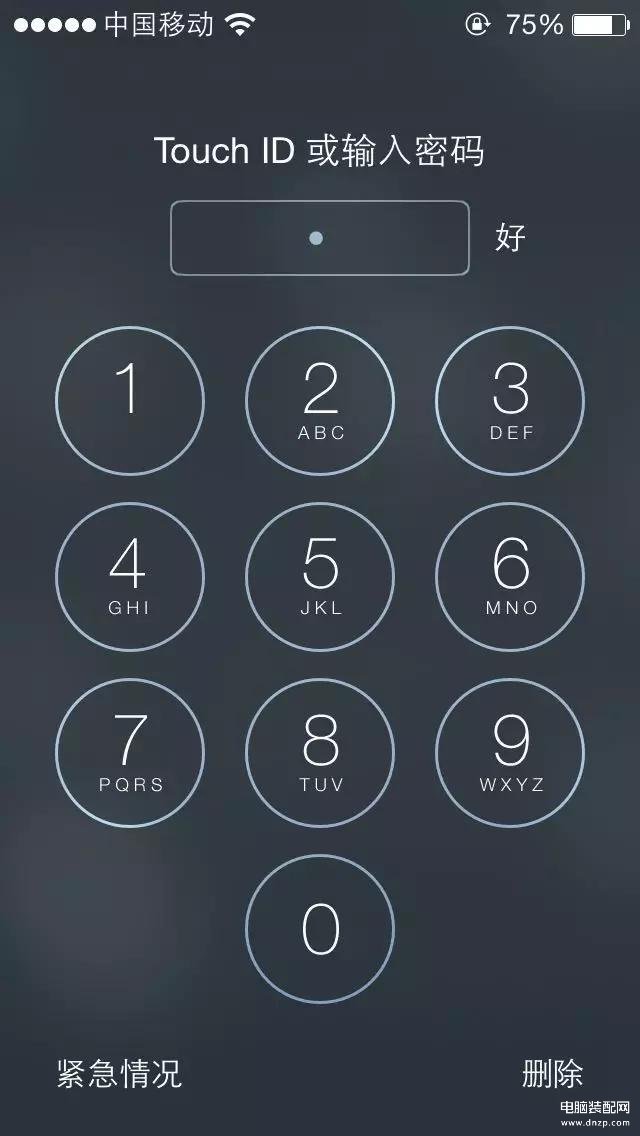Tap the 8 TUV key
The height and width of the screenshot is (1136, 640).
tap(320, 753)
